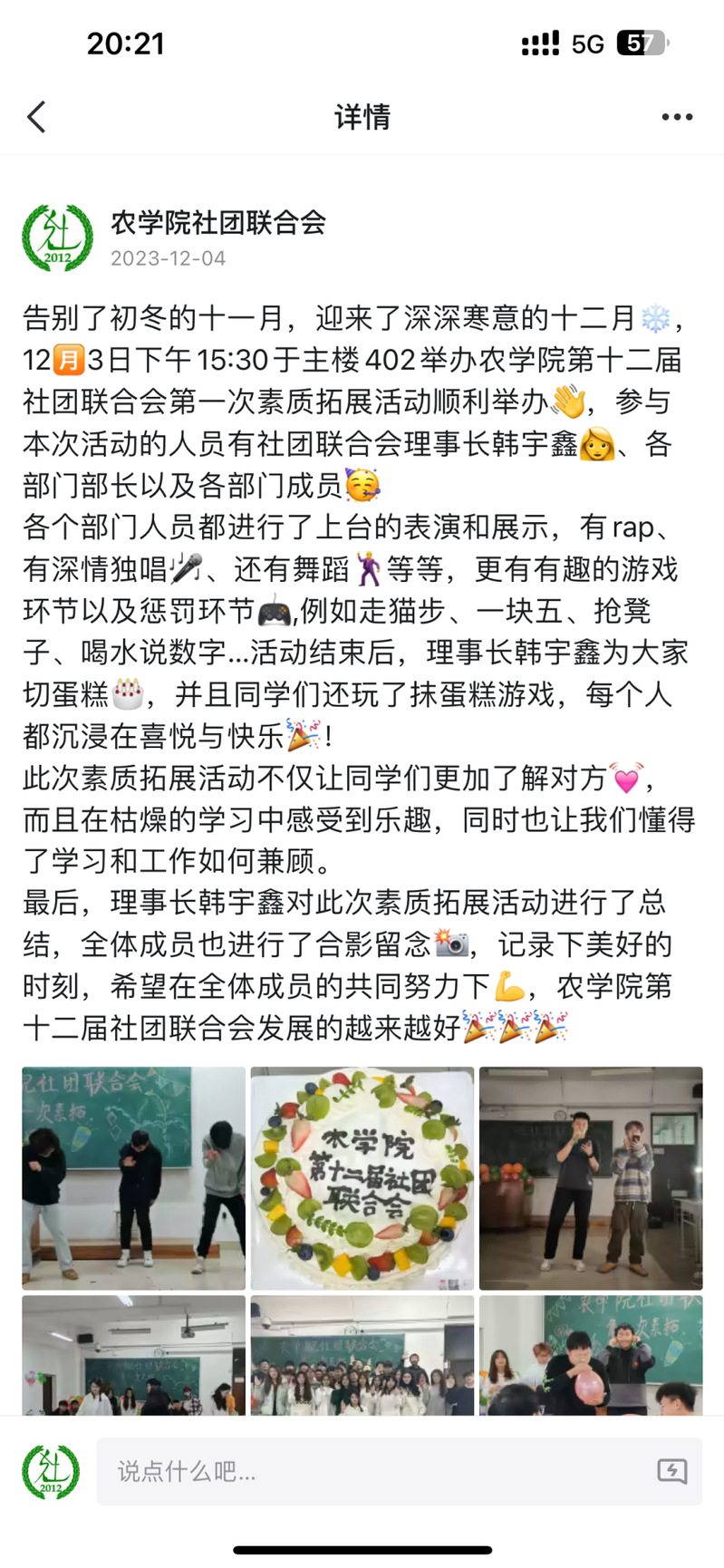Image resolution: width=724 pixels, height=1568 pixels.
Task: Open the three-dot overflow menu
Action: (x=677, y=117)
